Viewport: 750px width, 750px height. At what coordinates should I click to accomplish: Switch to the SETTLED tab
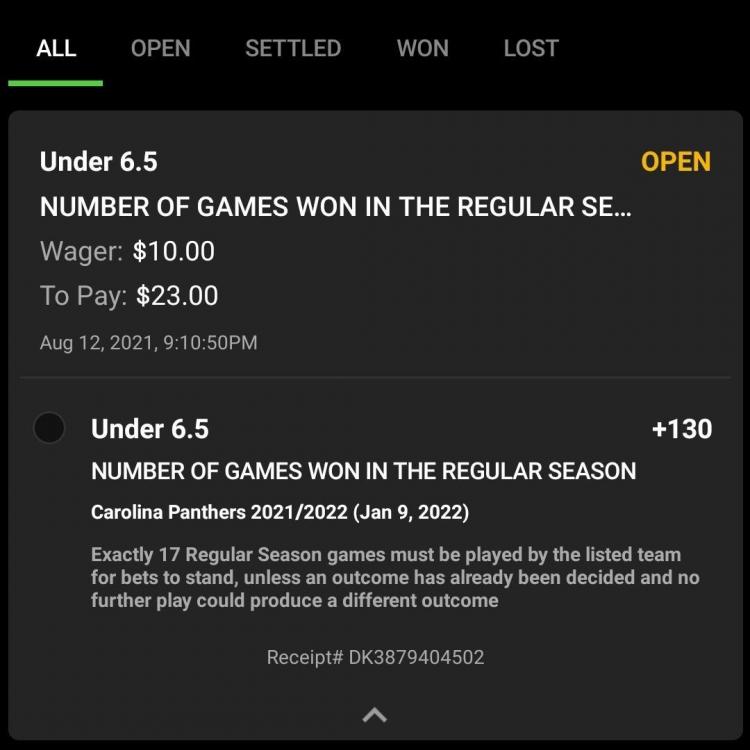pyautogui.click(x=293, y=48)
